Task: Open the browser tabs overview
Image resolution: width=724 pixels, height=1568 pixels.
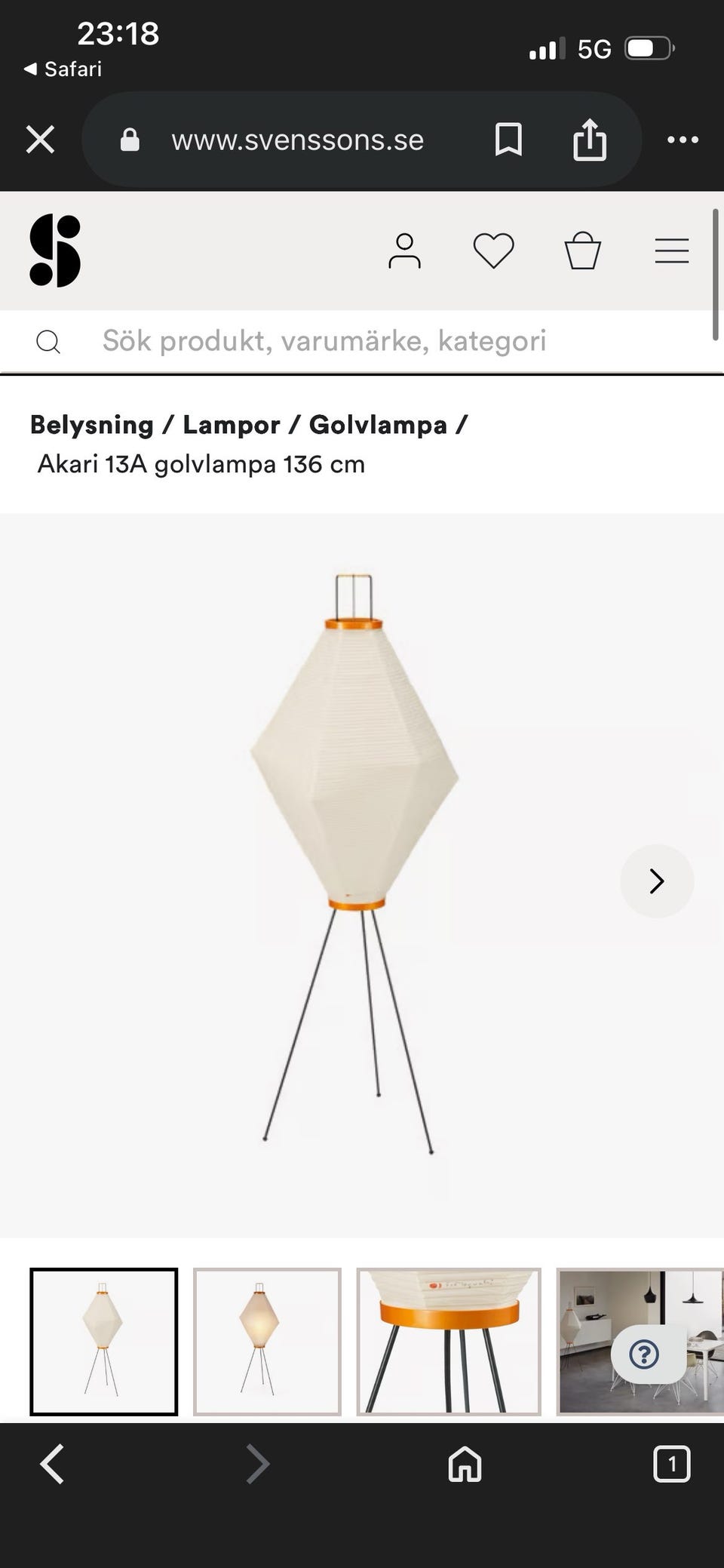Action: [671, 1464]
